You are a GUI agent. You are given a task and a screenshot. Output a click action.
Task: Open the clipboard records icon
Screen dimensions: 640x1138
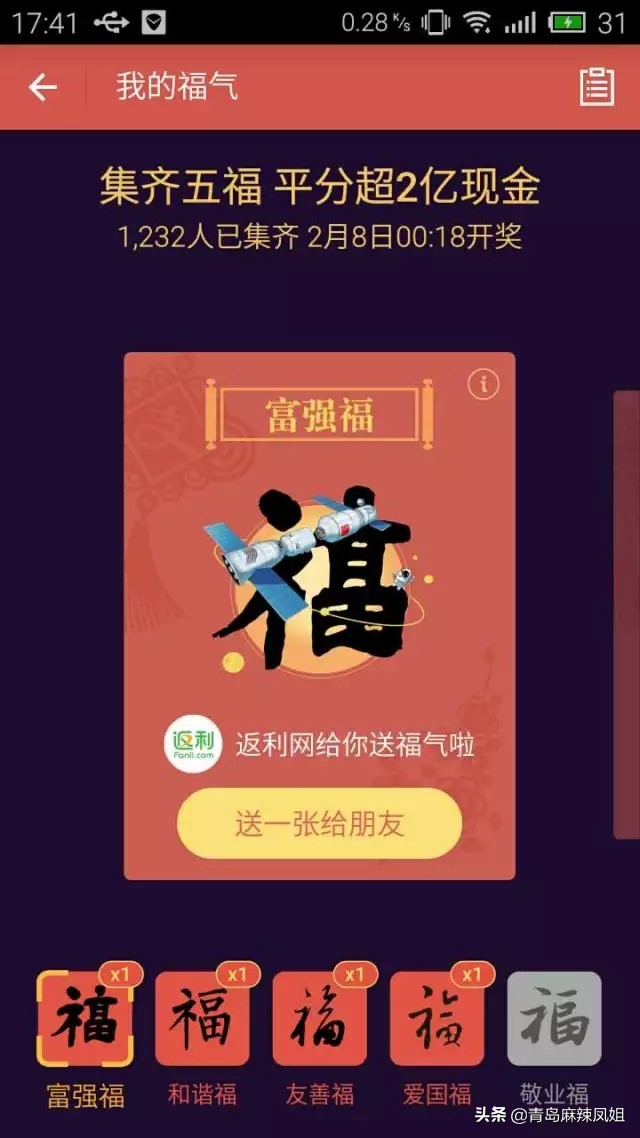[597, 87]
